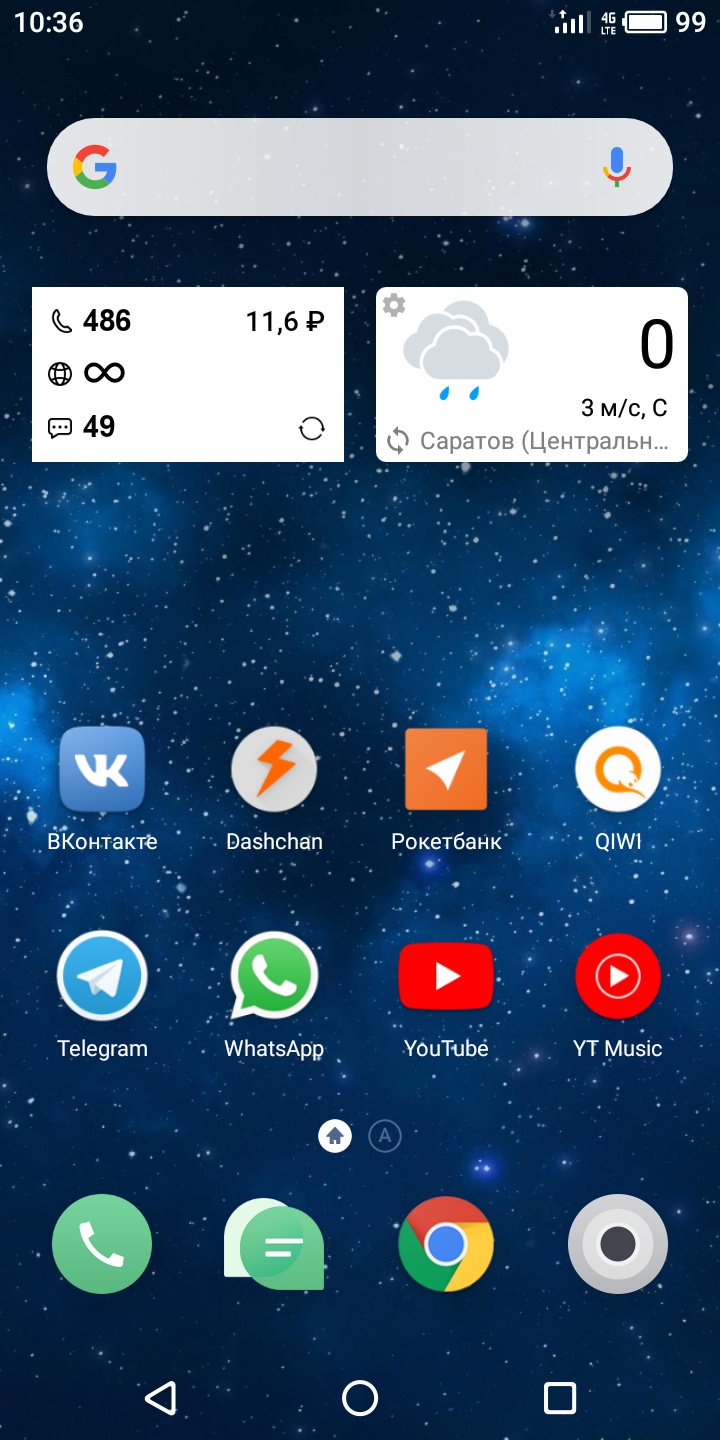This screenshot has width=720, height=1440.
Task: Launch YouTube
Action: pos(446,976)
